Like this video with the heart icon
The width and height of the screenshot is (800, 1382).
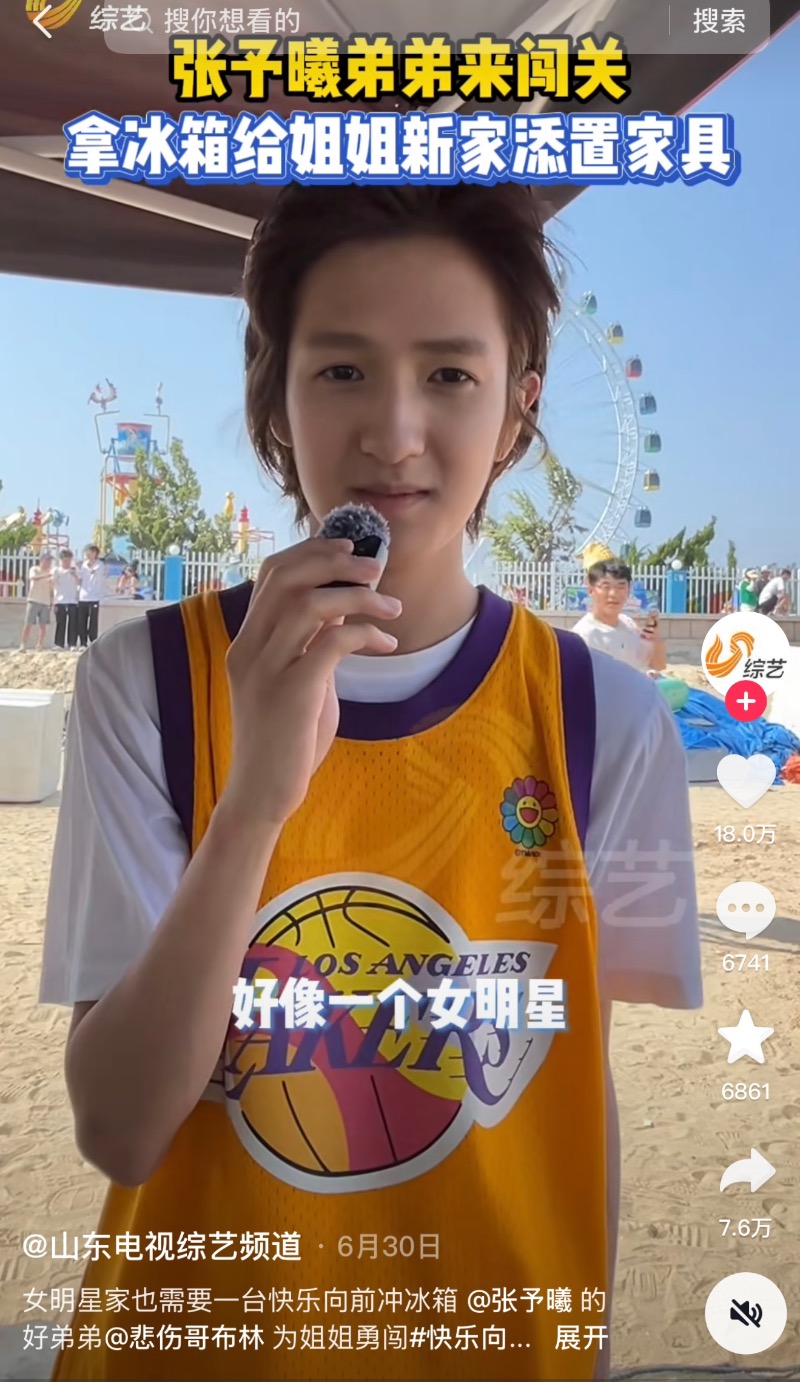pos(745,780)
